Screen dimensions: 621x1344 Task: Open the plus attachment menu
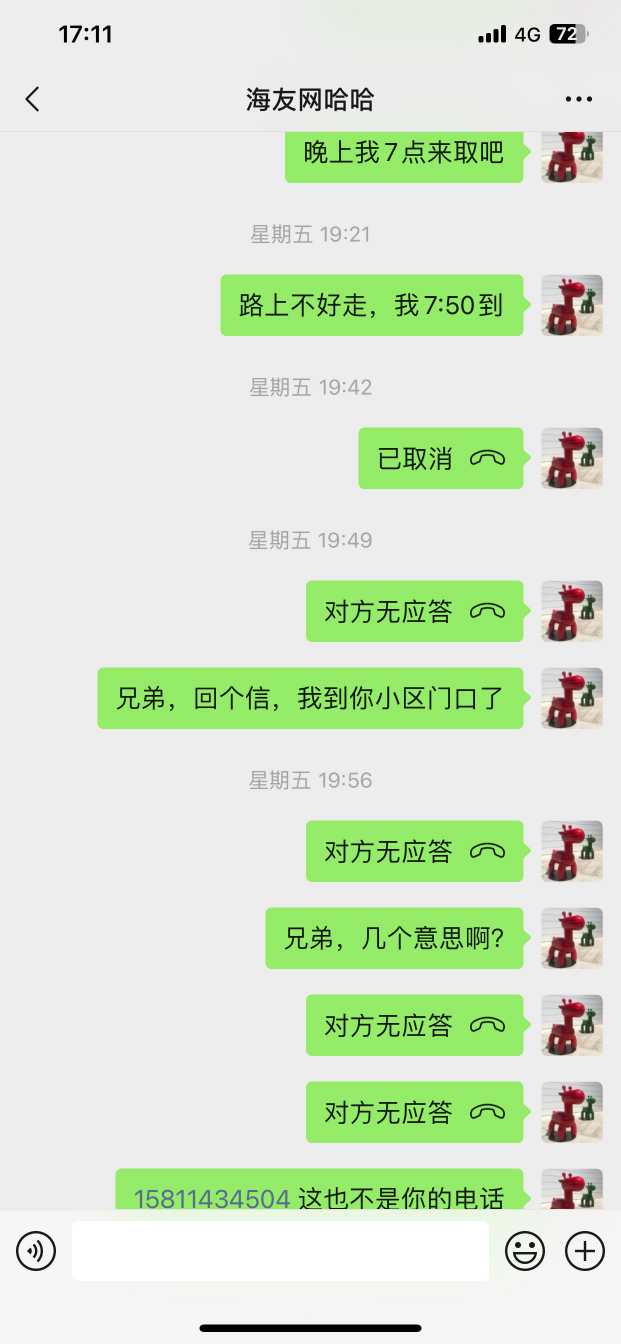585,1250
